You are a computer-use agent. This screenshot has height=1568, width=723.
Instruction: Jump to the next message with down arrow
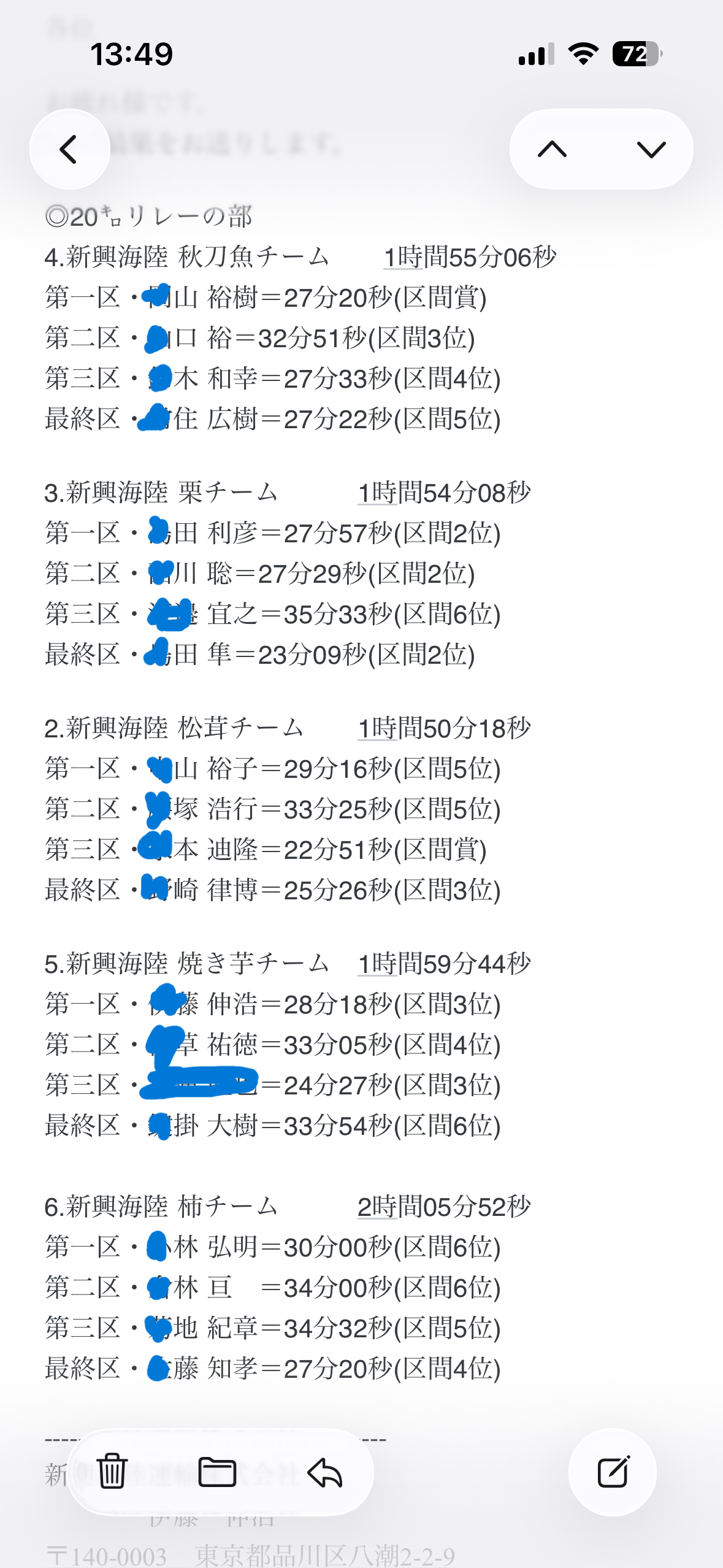(651, 149)
